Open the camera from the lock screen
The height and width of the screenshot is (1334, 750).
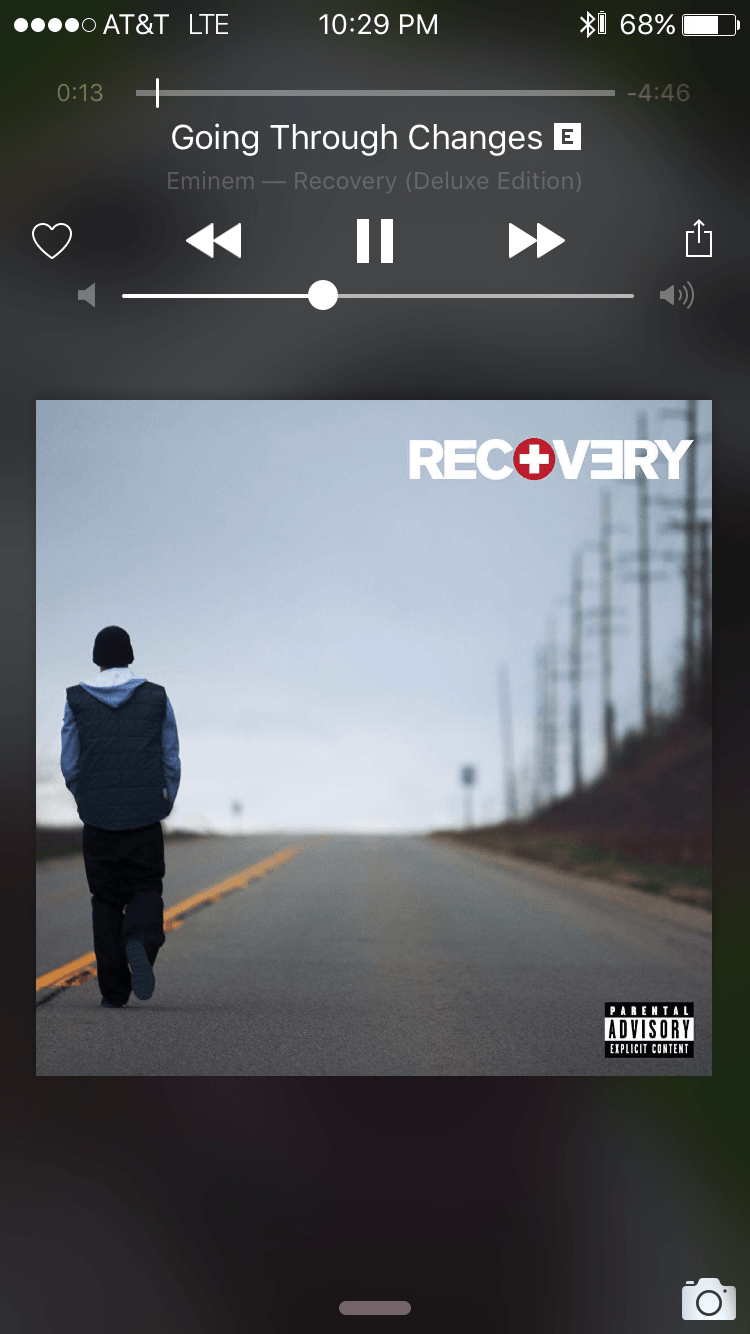tap(708, 1299)
